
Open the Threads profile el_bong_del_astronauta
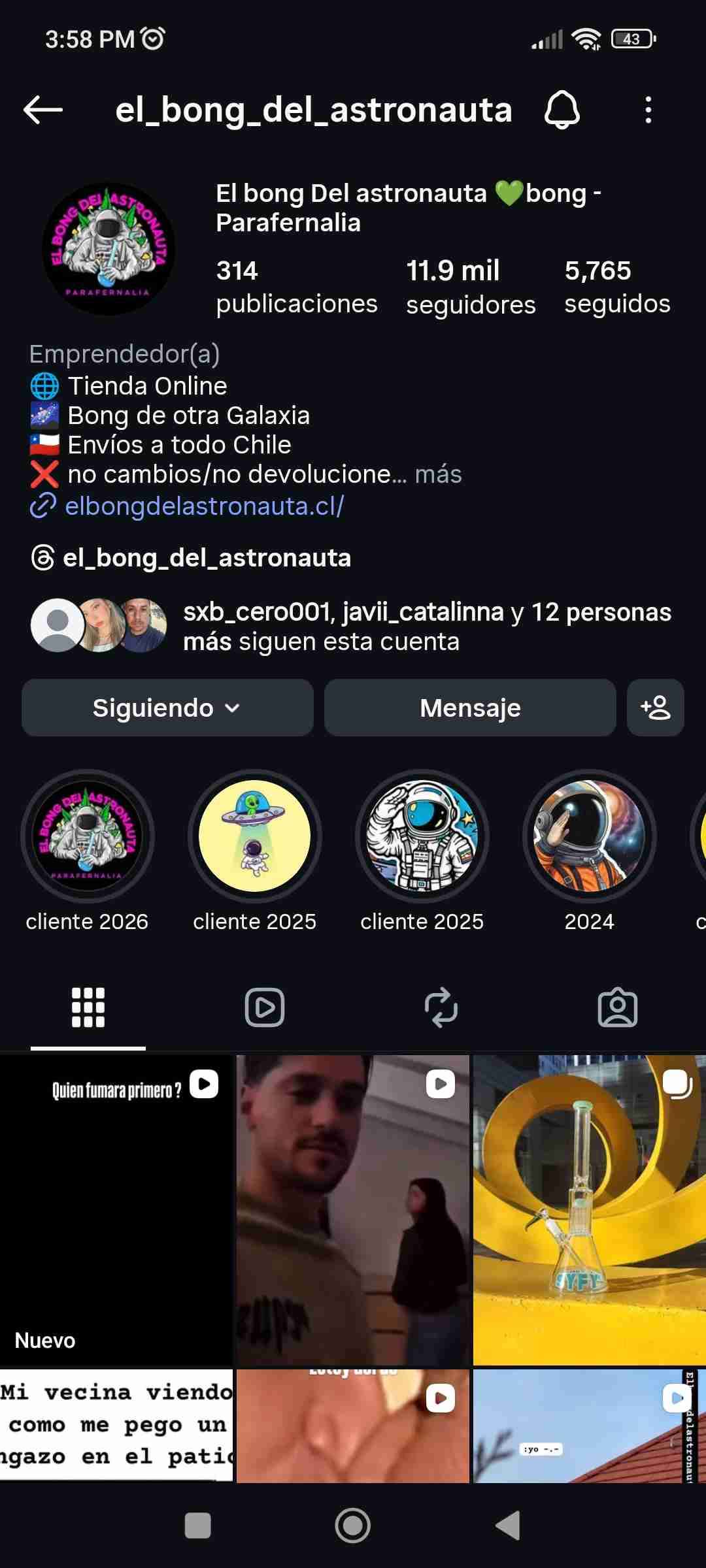point(206,558)
